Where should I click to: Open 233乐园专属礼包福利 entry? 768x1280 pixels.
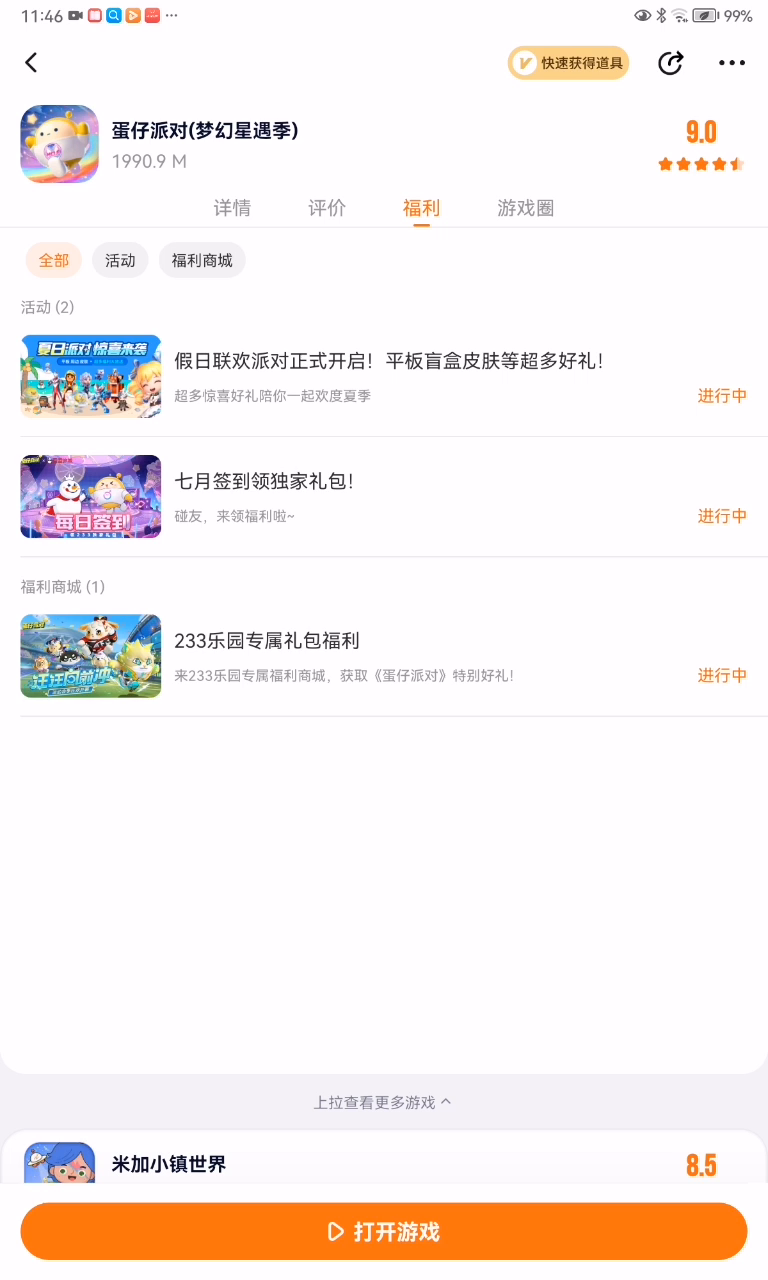pyautogui.click(x=267, y=641)
